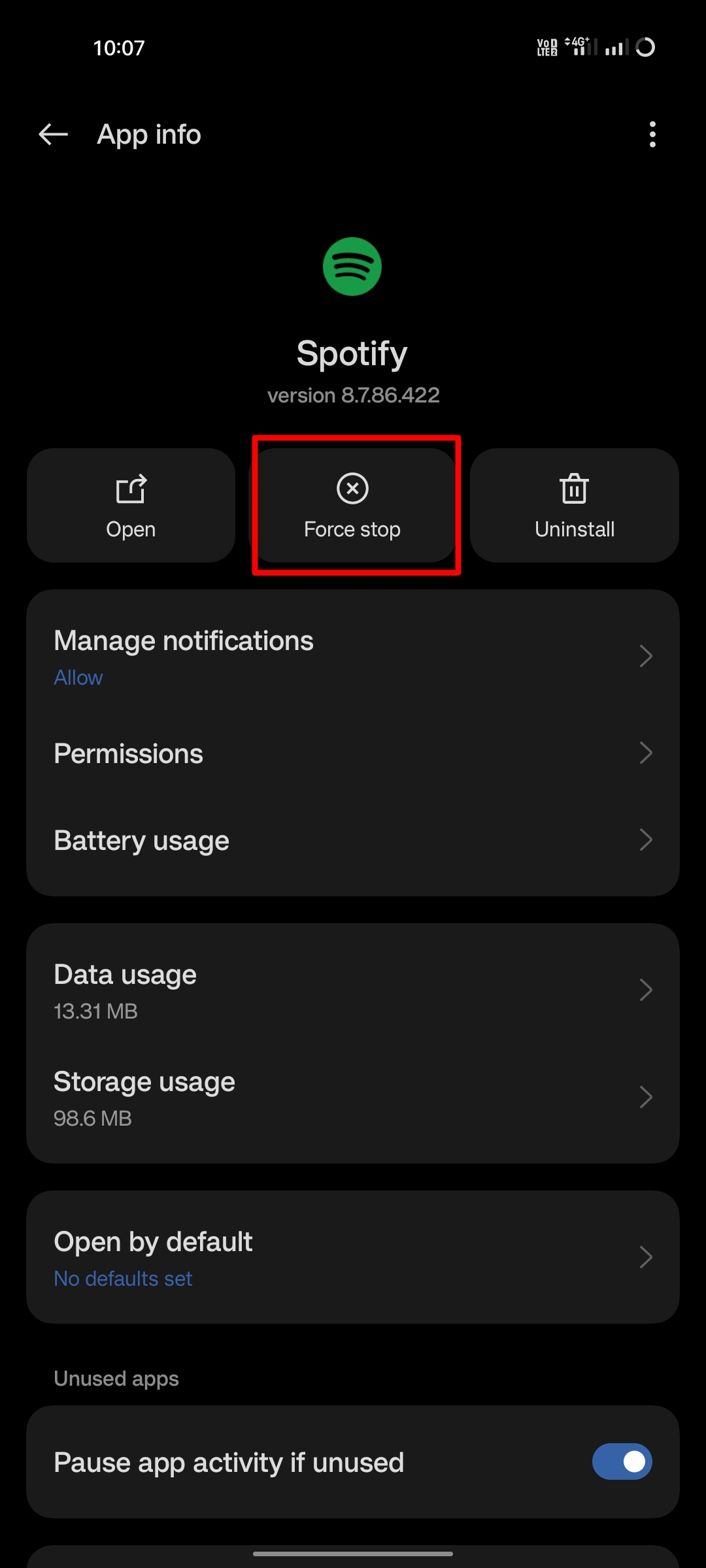
Task: Tap the Force stop icon
Action: point(352,487)
